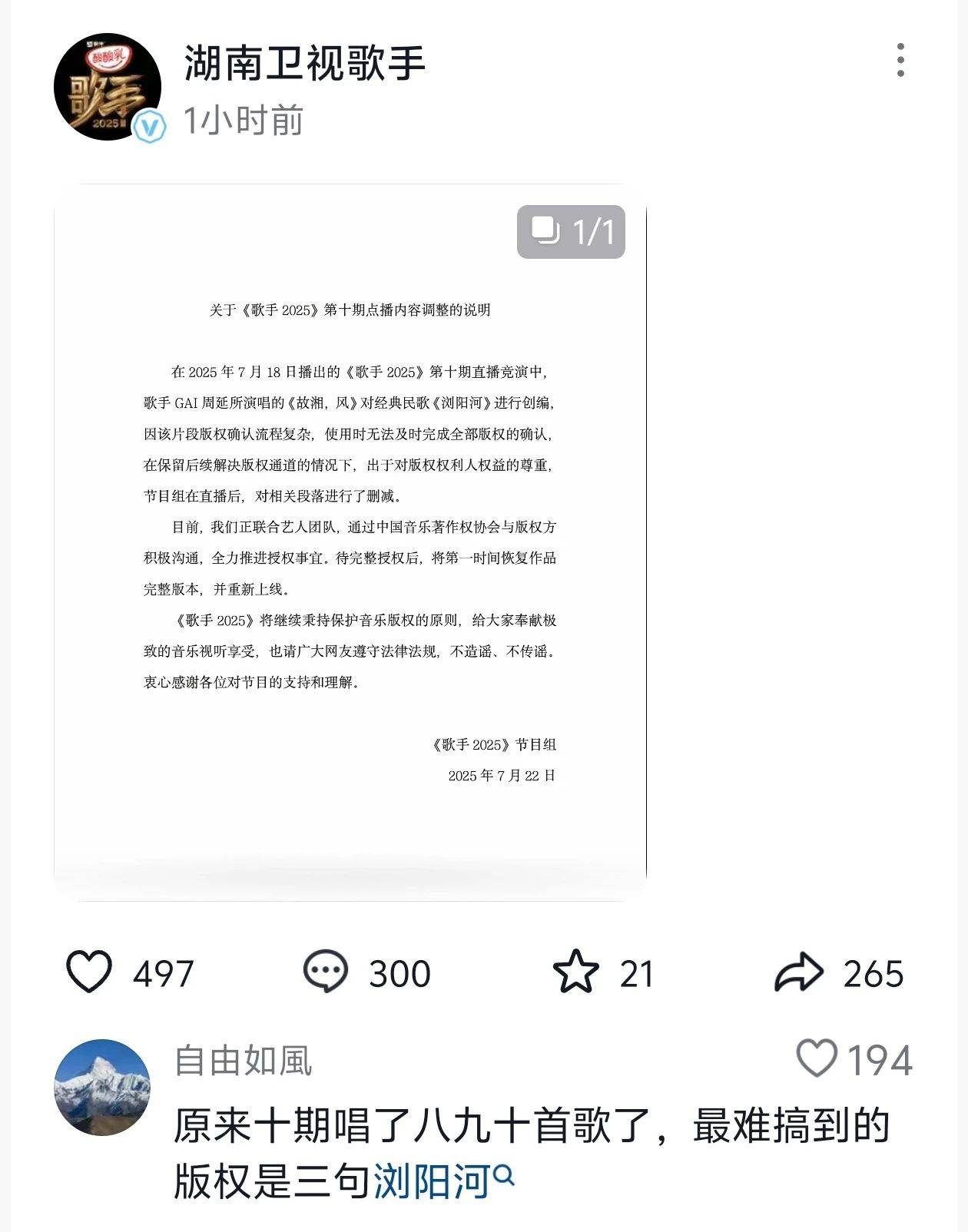This screenshot has width=968, height=1232.
Task: Open the username 自由如風
Action: coord(244,1061)
